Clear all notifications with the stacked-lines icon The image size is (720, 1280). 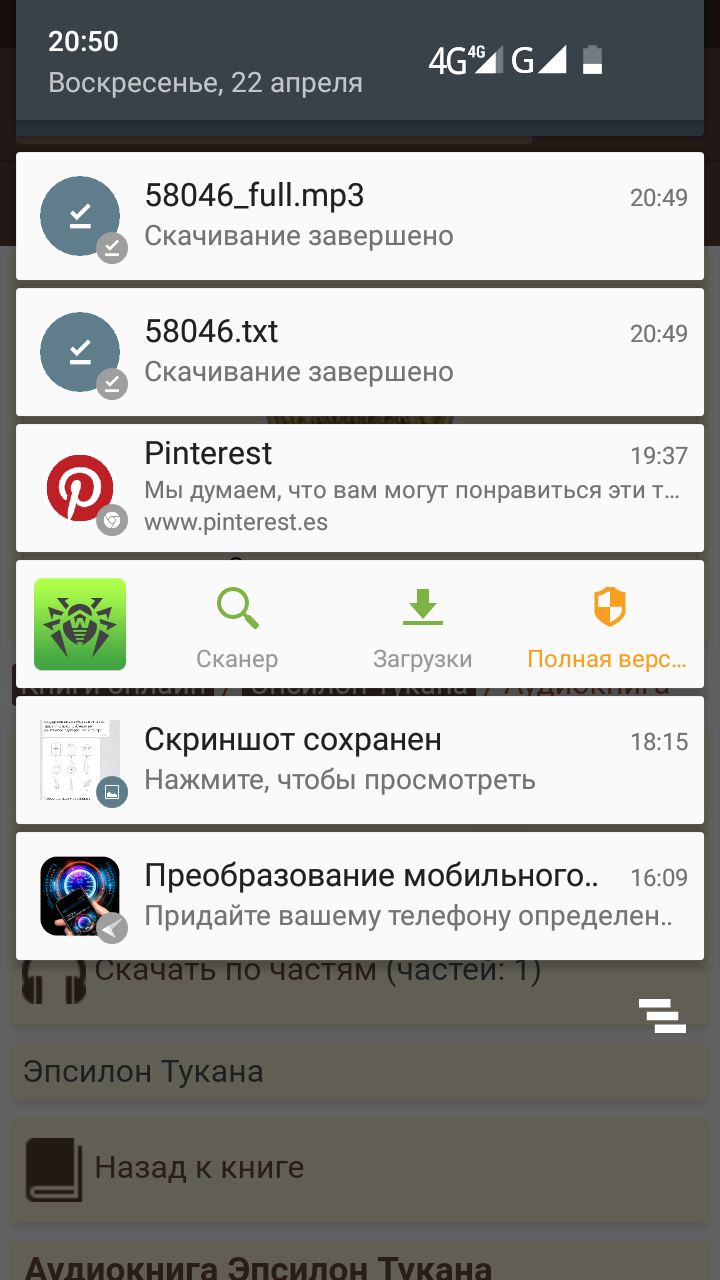[x=663, y=1015]
